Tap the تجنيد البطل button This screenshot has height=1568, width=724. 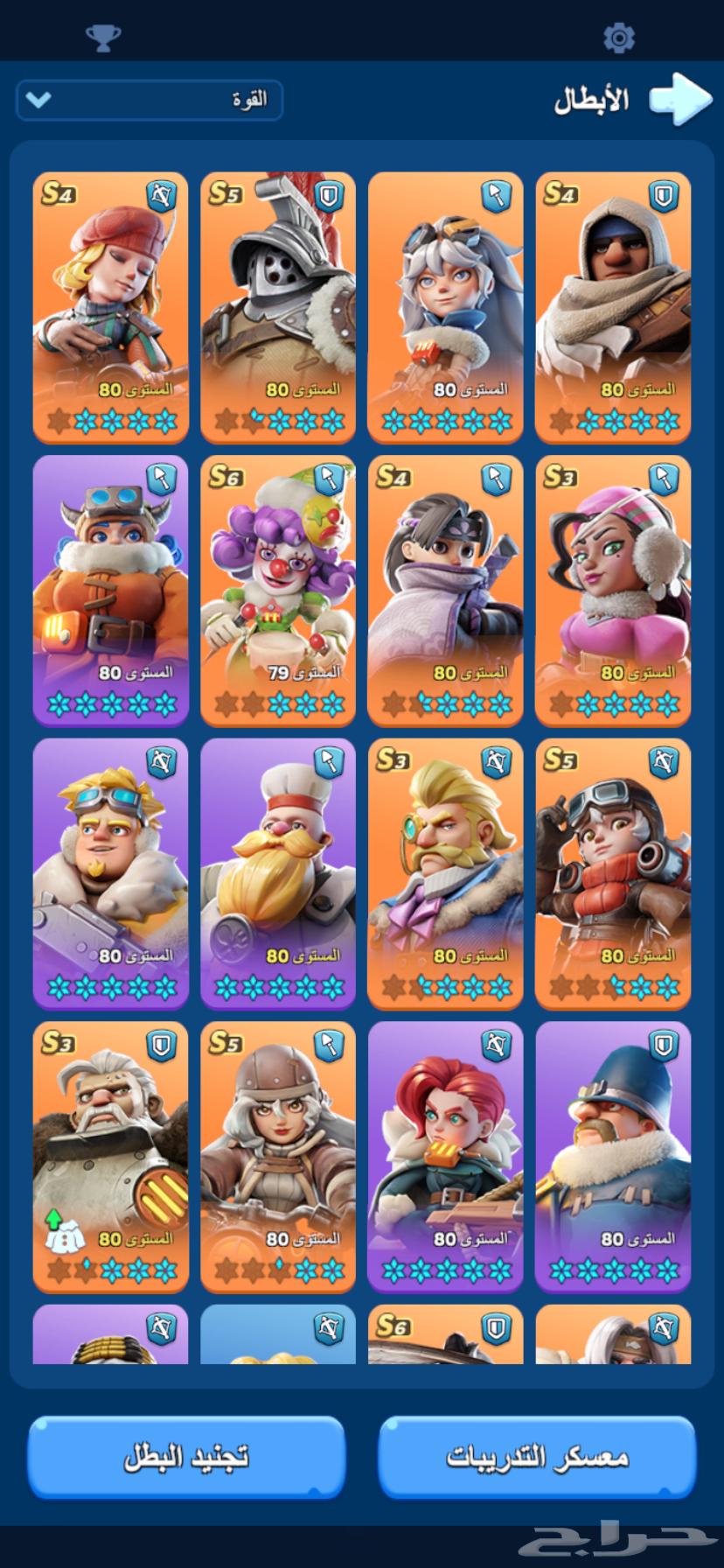[x=186, y=1456]
